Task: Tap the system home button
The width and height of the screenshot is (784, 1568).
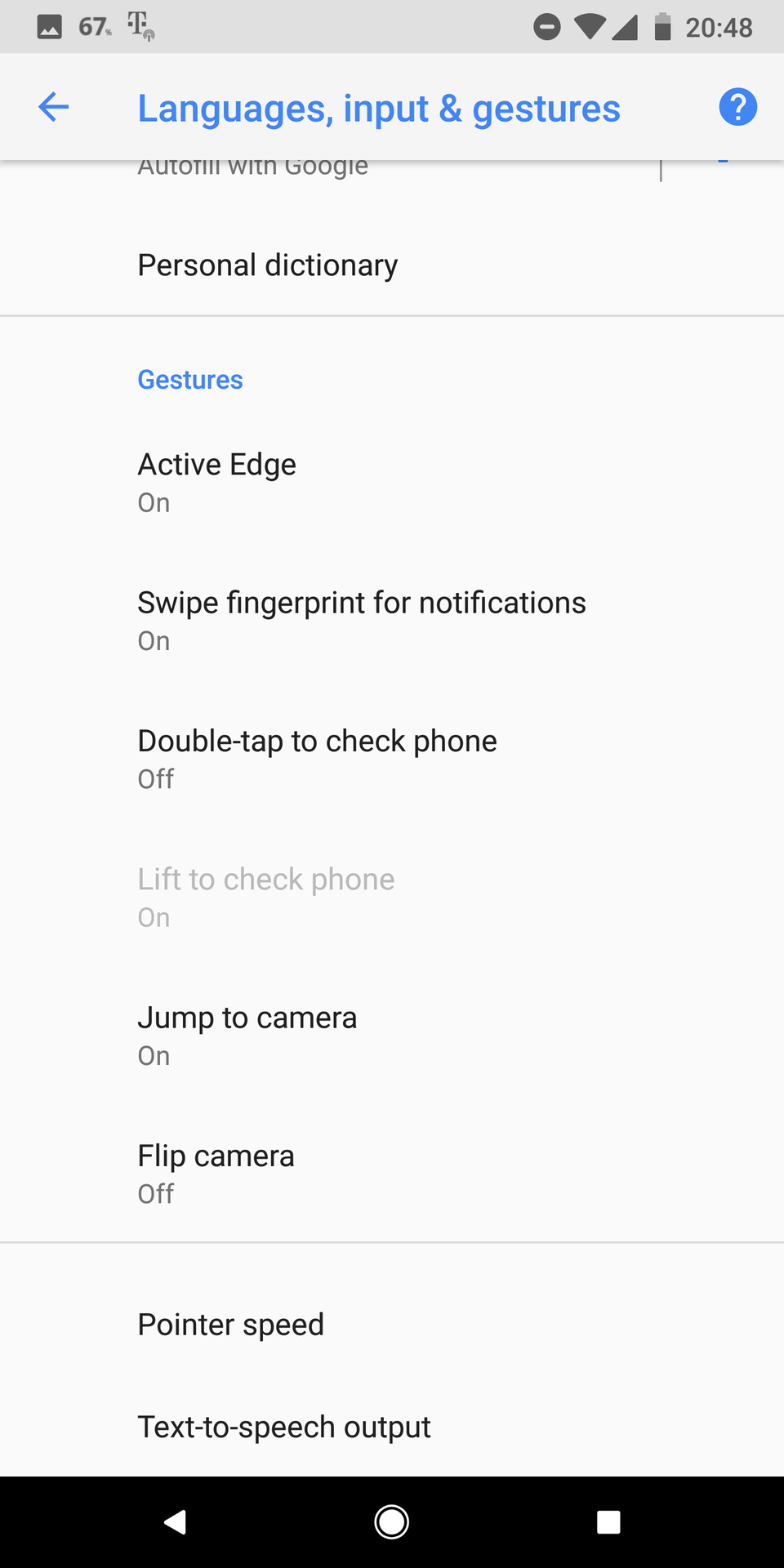Action: (392, 1522)
